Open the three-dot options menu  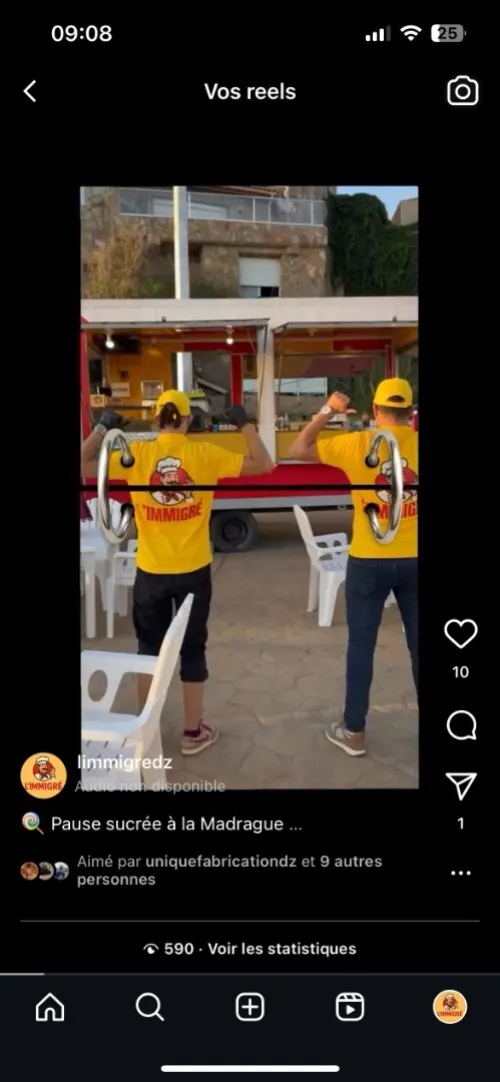pyautogui.click(x=461, y=873)
